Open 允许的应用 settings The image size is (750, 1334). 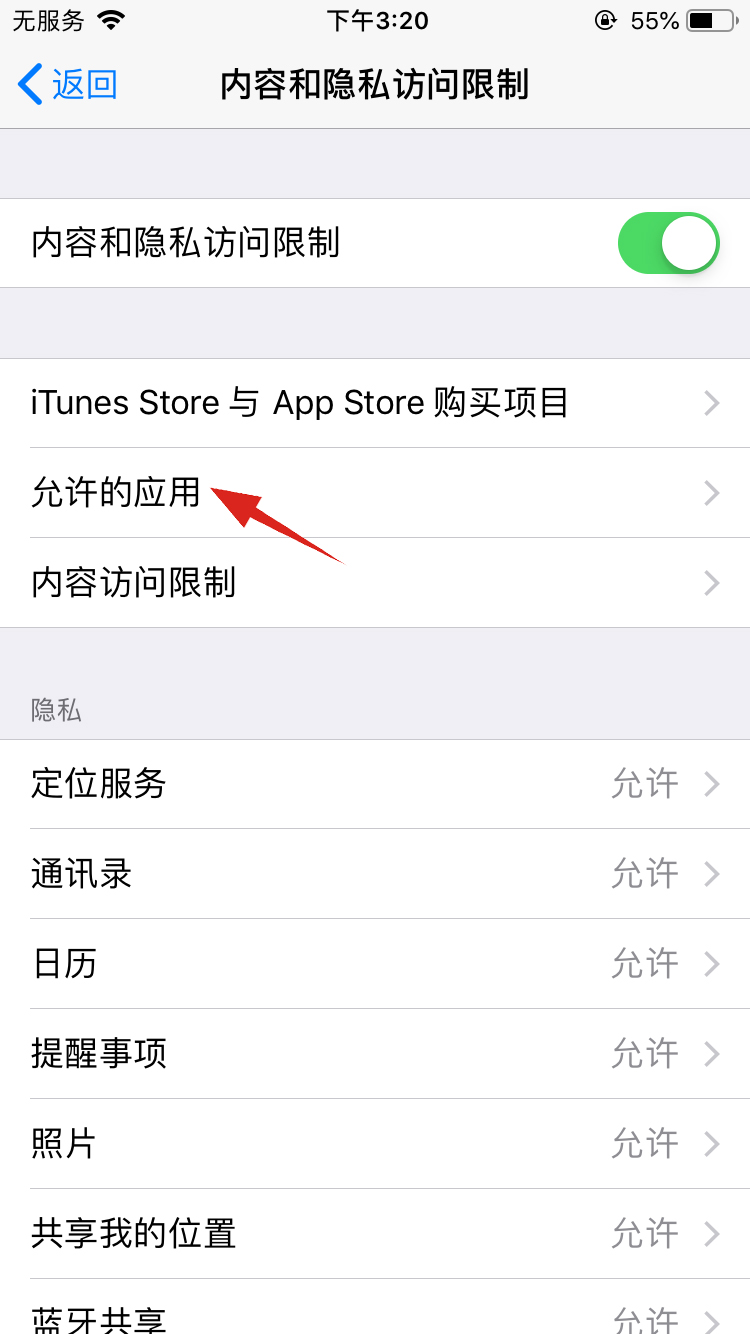(375, 493)
